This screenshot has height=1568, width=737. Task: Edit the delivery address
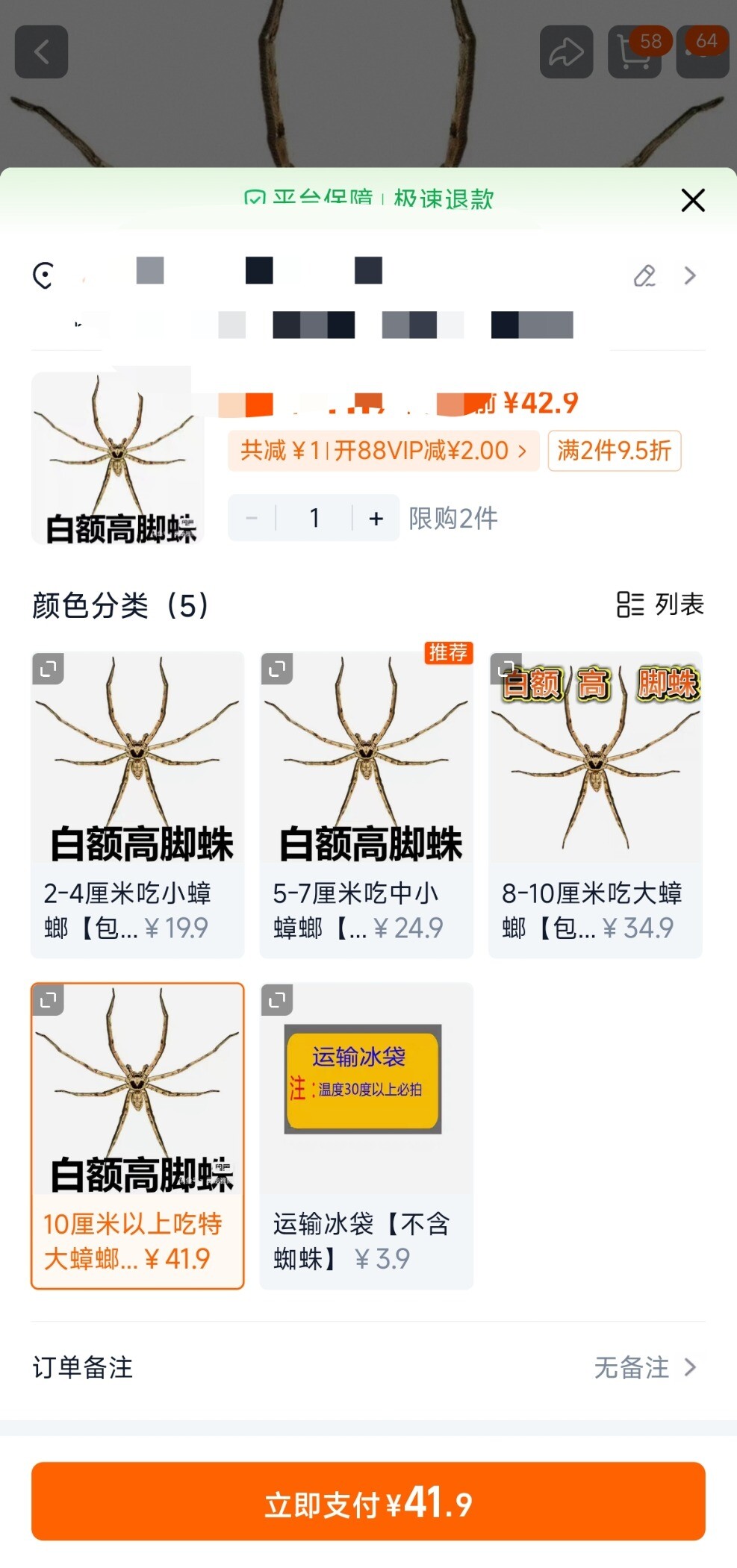coord(644,276)
